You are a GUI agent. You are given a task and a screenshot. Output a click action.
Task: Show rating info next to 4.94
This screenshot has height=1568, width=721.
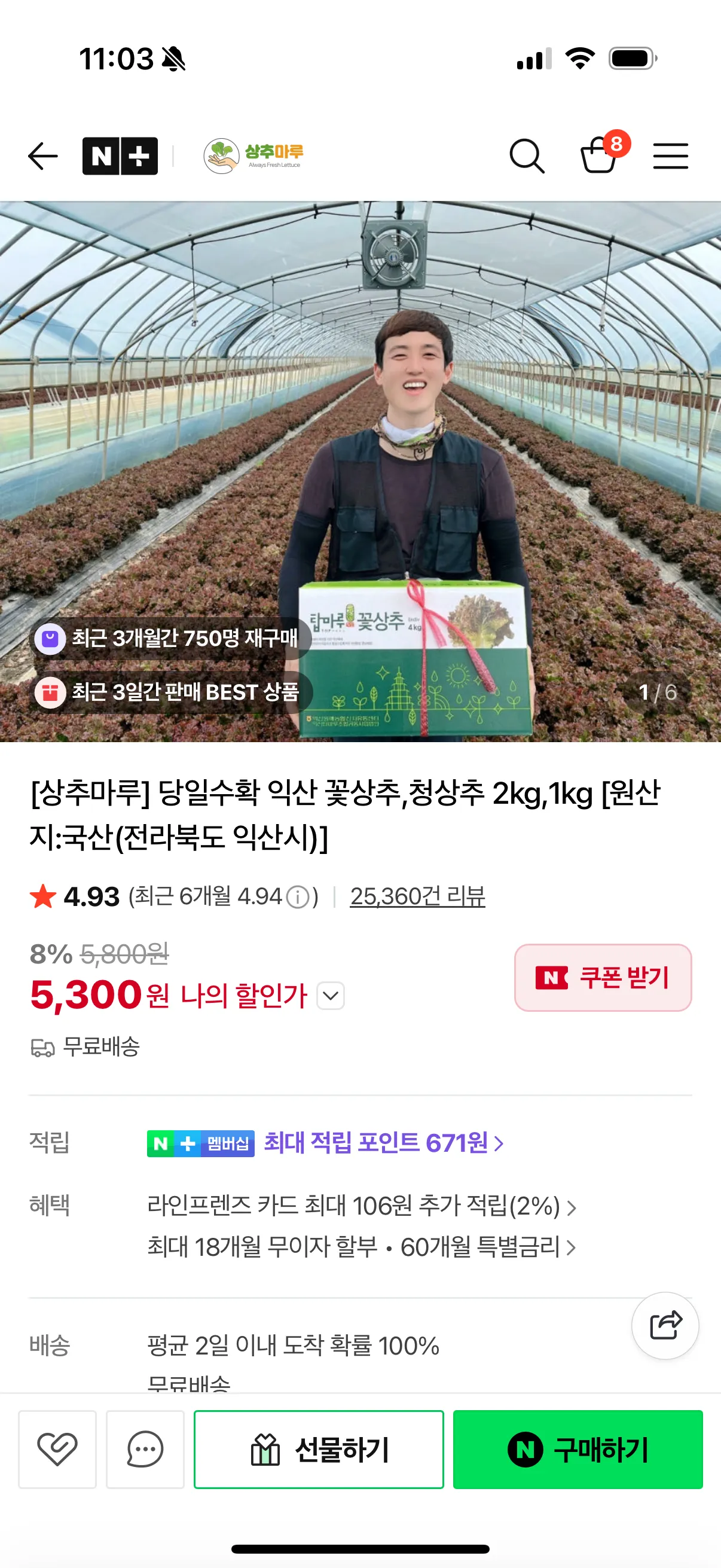click(298, 897)
